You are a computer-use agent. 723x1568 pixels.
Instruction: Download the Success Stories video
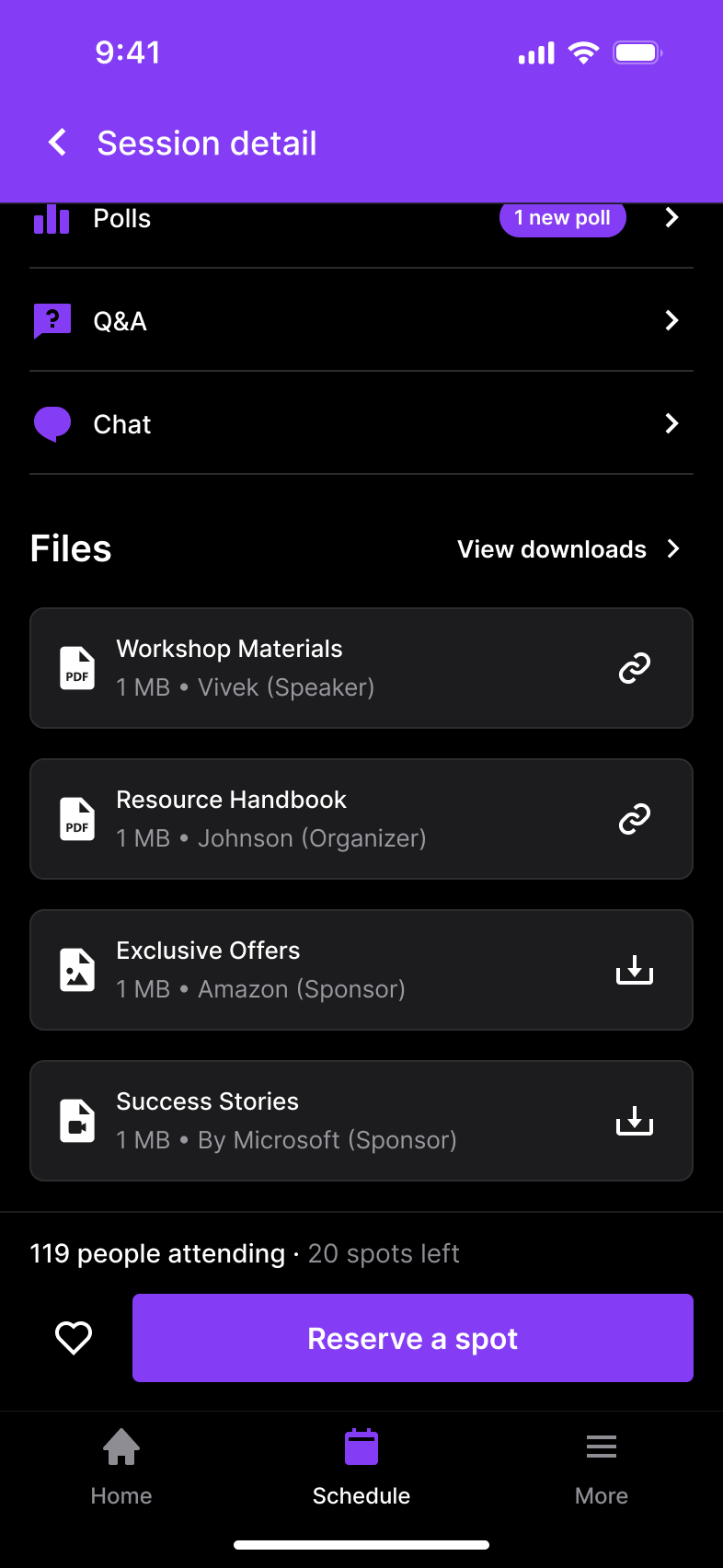pos(634,1121)
